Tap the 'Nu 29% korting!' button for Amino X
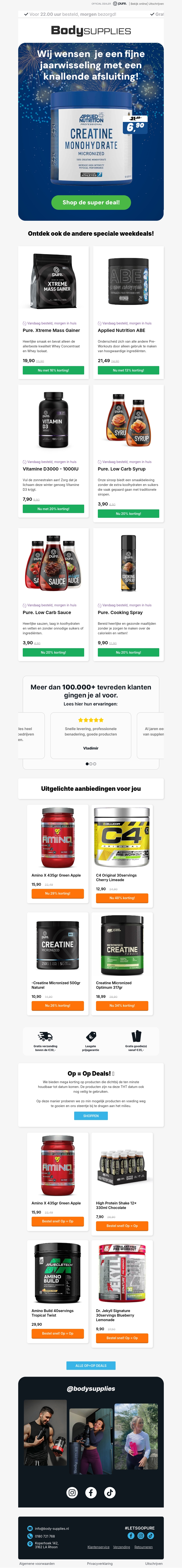Screen dimensions: 182x1568 (58, 894)
